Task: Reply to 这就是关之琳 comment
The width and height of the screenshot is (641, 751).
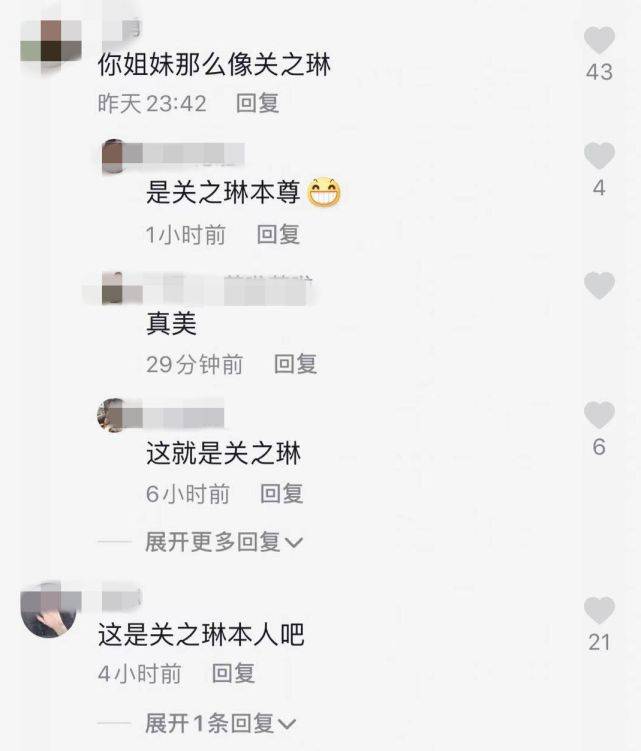Action: [281, 493]
